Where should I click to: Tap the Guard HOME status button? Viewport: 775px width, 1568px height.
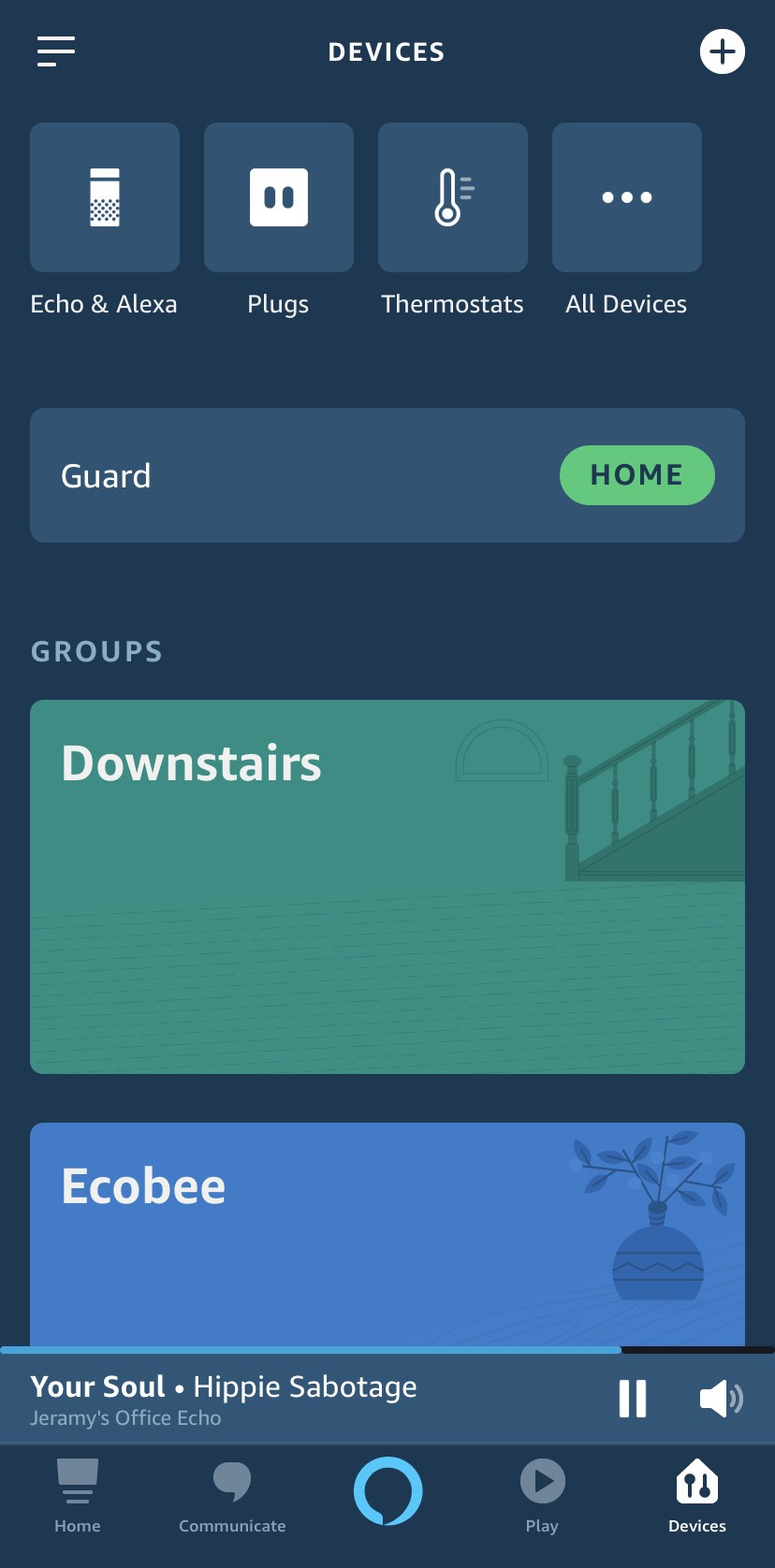[x=636, y=475]
